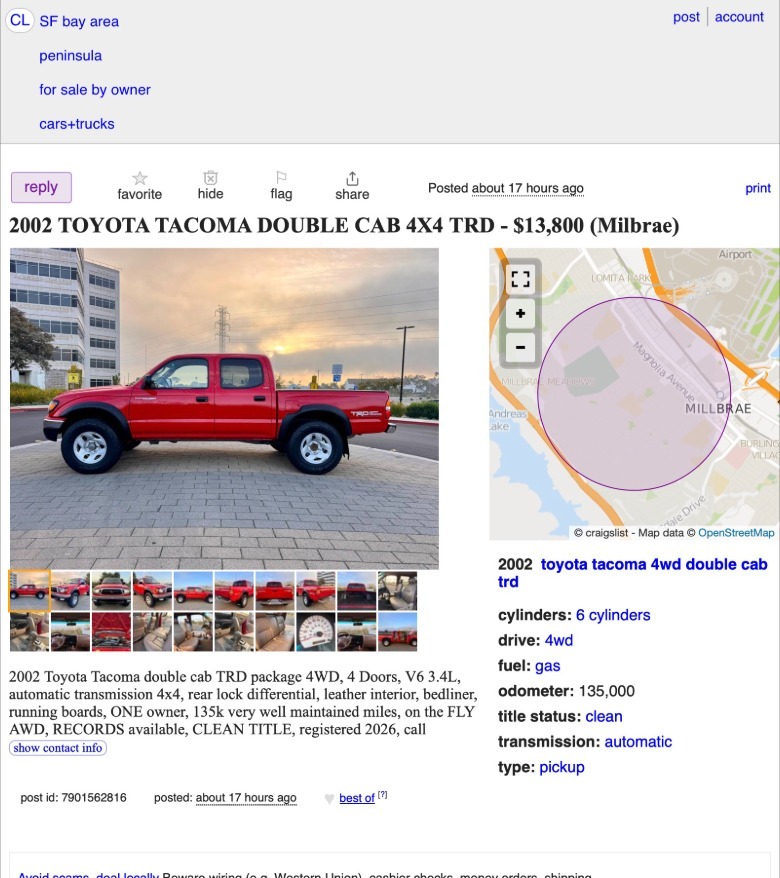Open for sale by owner listings
This screenshot has width=780, height=878.
[x=95, y=90]
